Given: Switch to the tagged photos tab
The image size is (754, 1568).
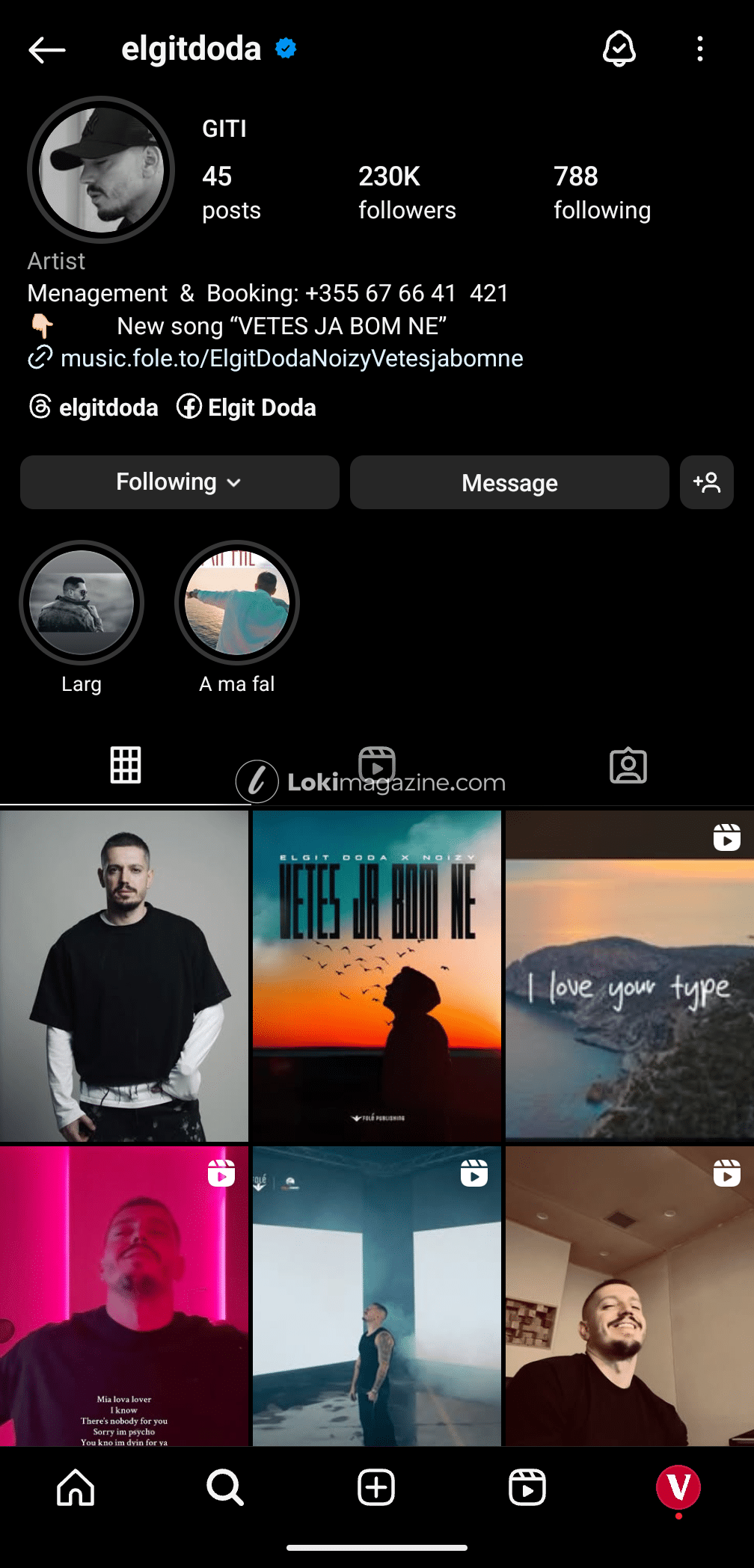Looking at the screenshot, I should [628, 765].
